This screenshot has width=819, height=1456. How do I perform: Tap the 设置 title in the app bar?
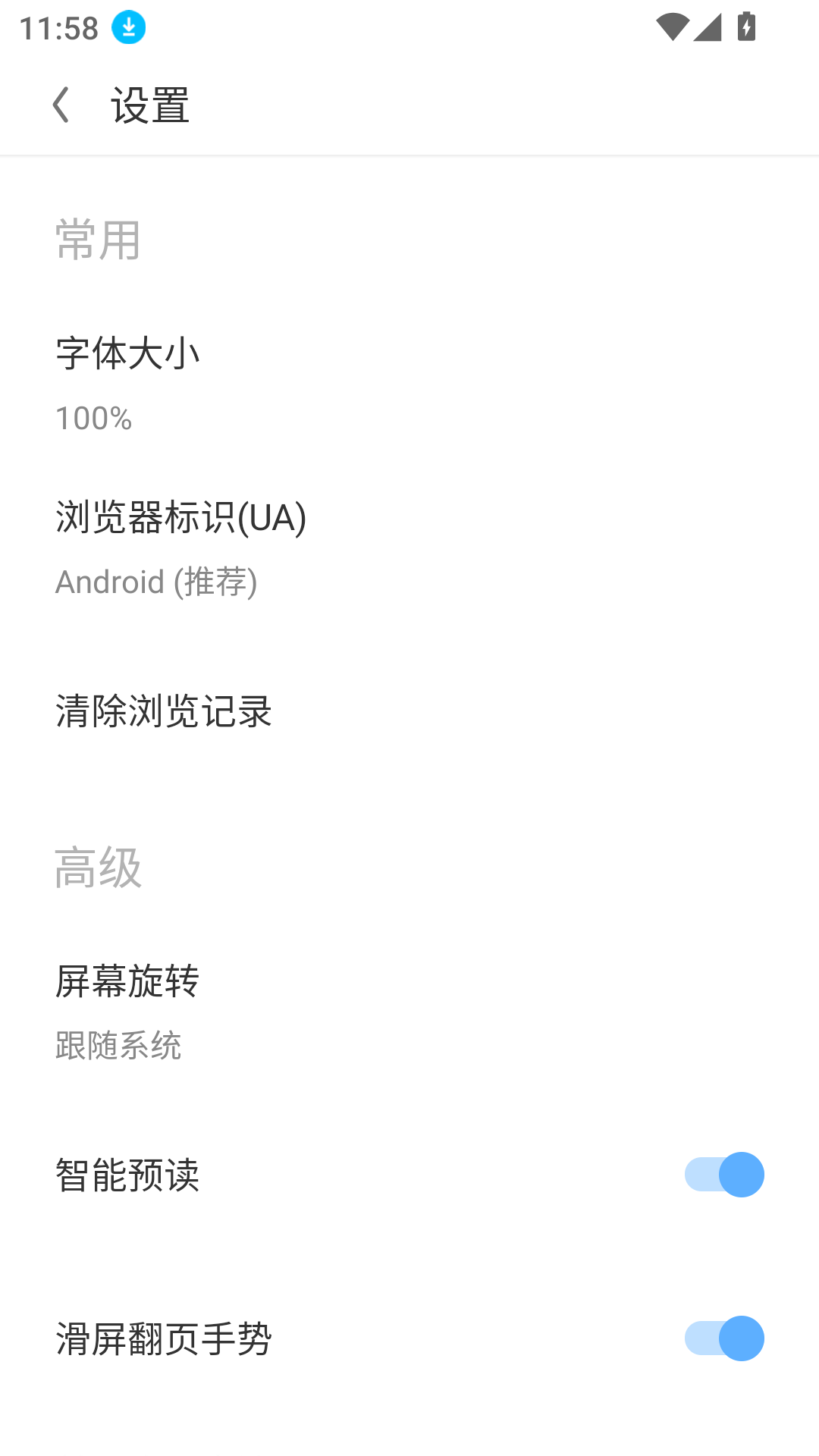(x=149, y=105)
